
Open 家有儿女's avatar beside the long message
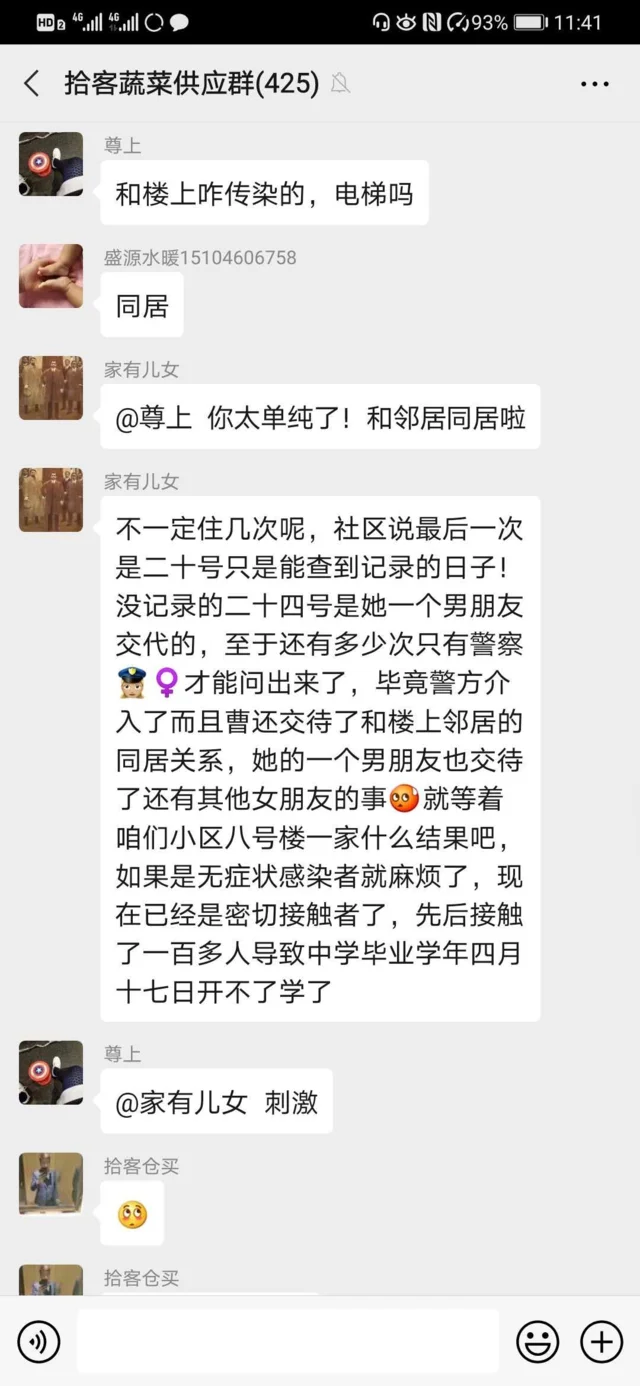tap(51, 500)
